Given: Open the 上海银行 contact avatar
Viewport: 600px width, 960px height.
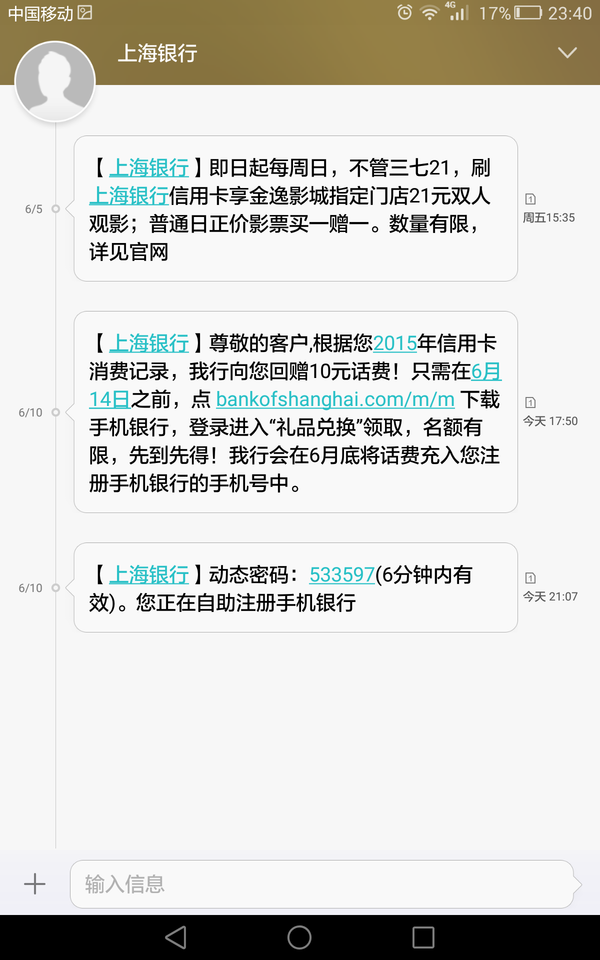Looking at the screenshot, I should [x=55, y=81].
